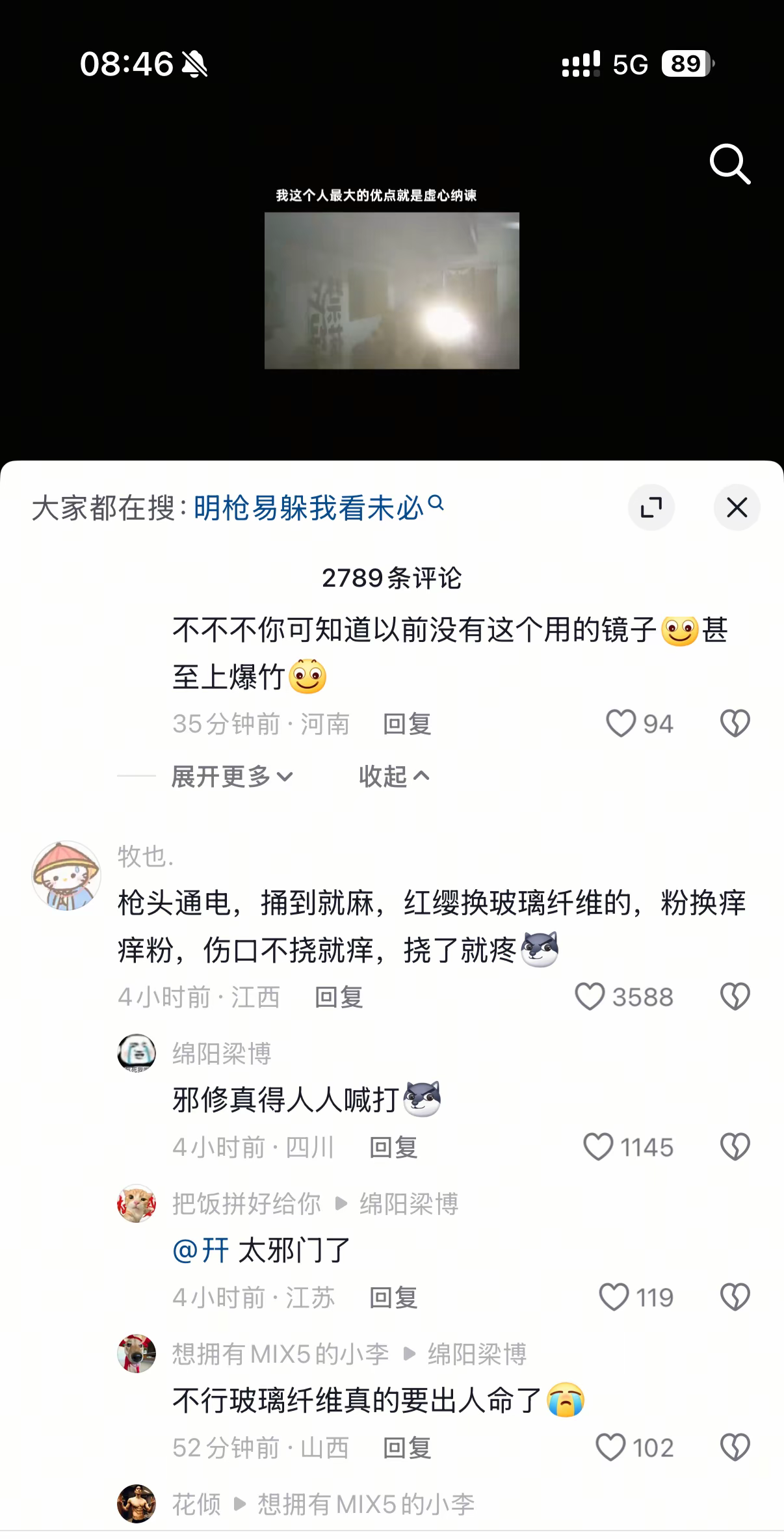The width and height of the screenshot is (784, 1539).
Task: Like 牧也.'s comment with 3588 likes
Action: (590, 997)
